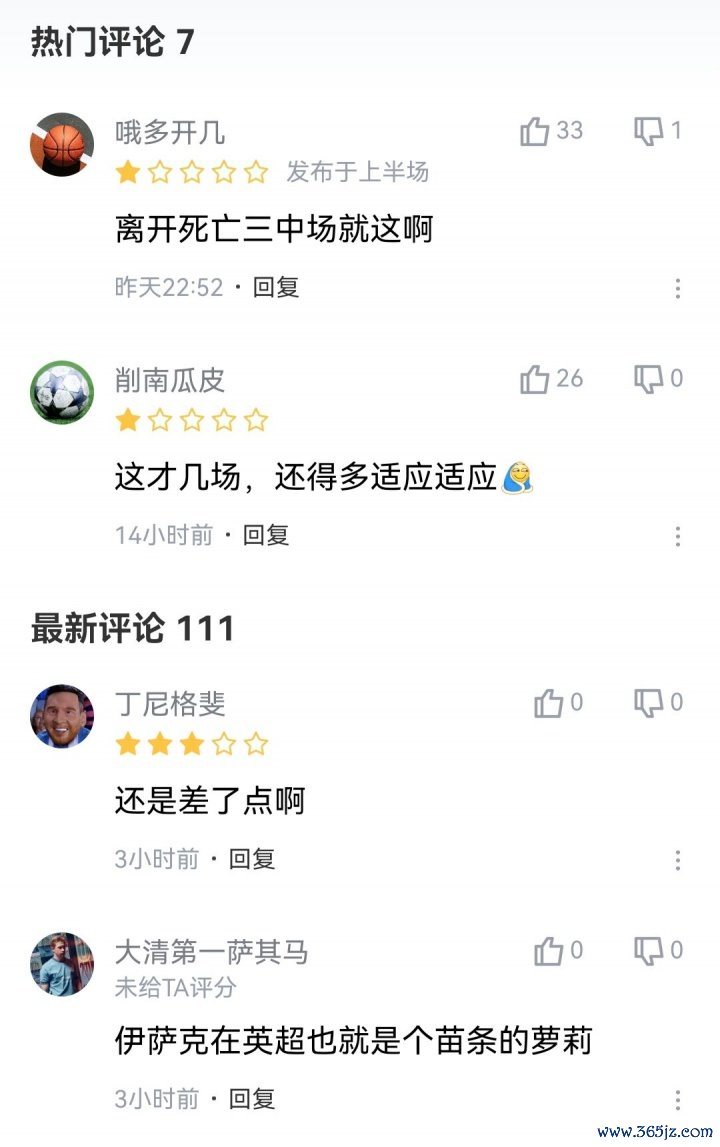Viewport: 720px width, 1147px height.
Task: Like 哦多开几's comment
Action: pos(535,131)
